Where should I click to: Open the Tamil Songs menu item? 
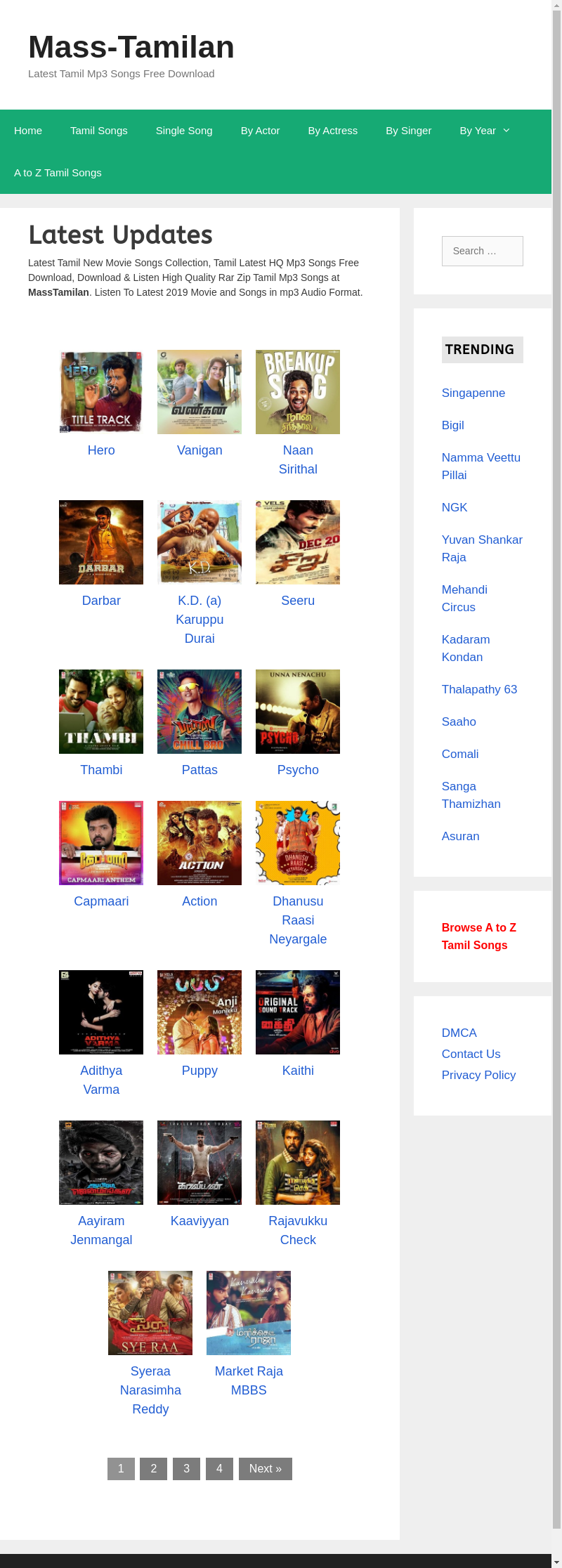point(98,131)
